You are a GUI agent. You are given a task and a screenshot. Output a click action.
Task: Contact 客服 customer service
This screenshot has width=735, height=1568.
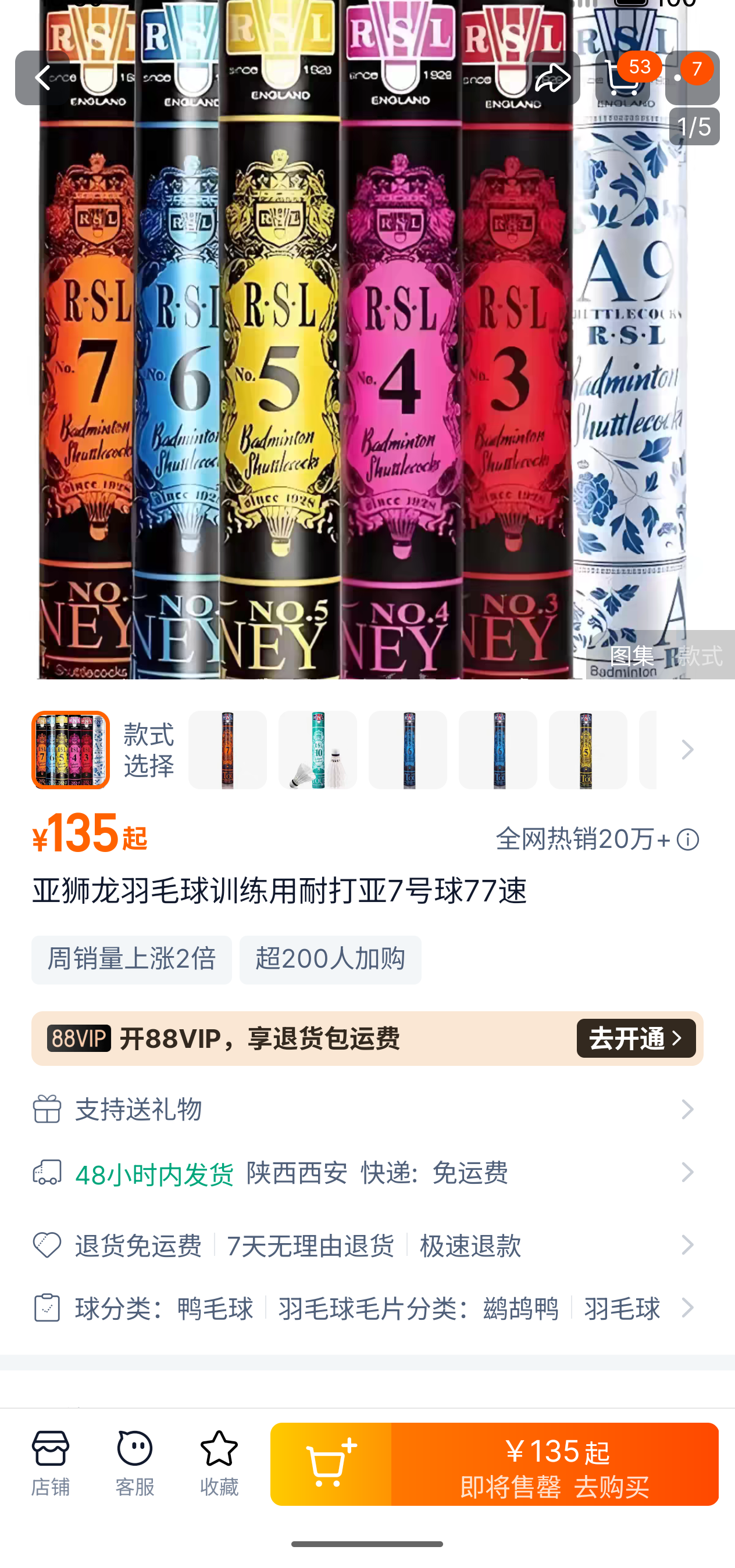point(134,1463)
